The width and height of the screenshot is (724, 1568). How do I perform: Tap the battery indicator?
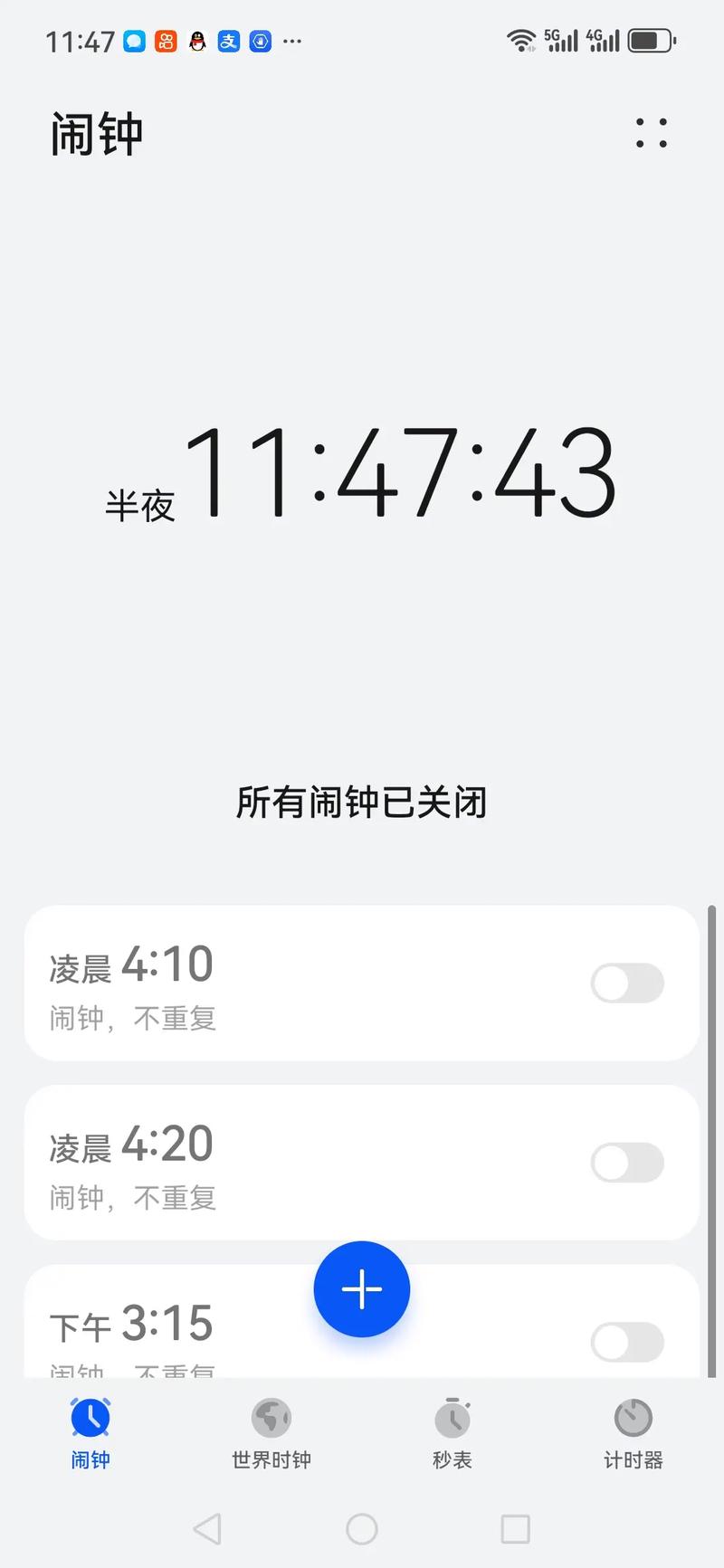tap(648, 40)
